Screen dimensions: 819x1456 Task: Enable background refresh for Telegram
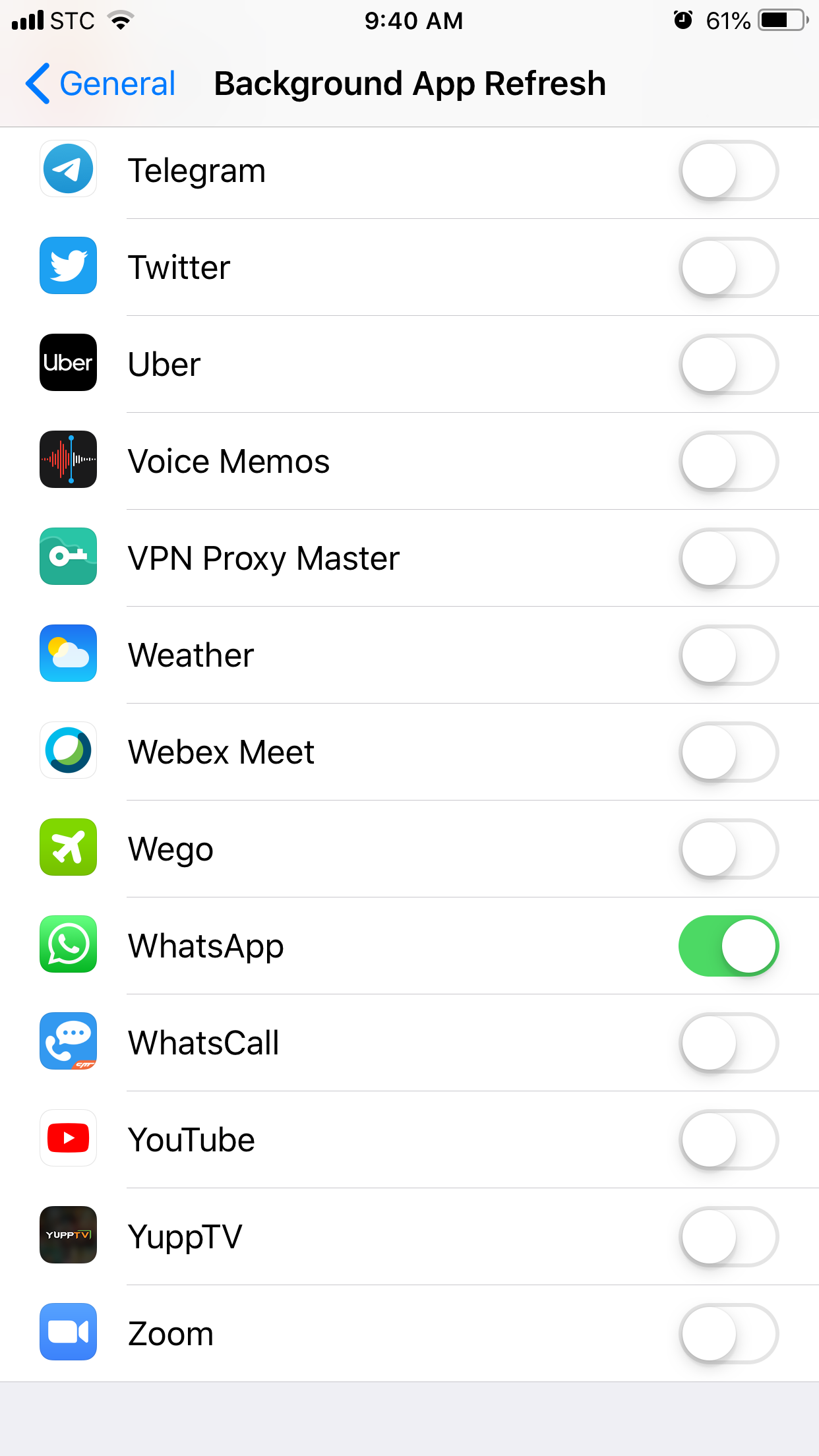point(729,171)
